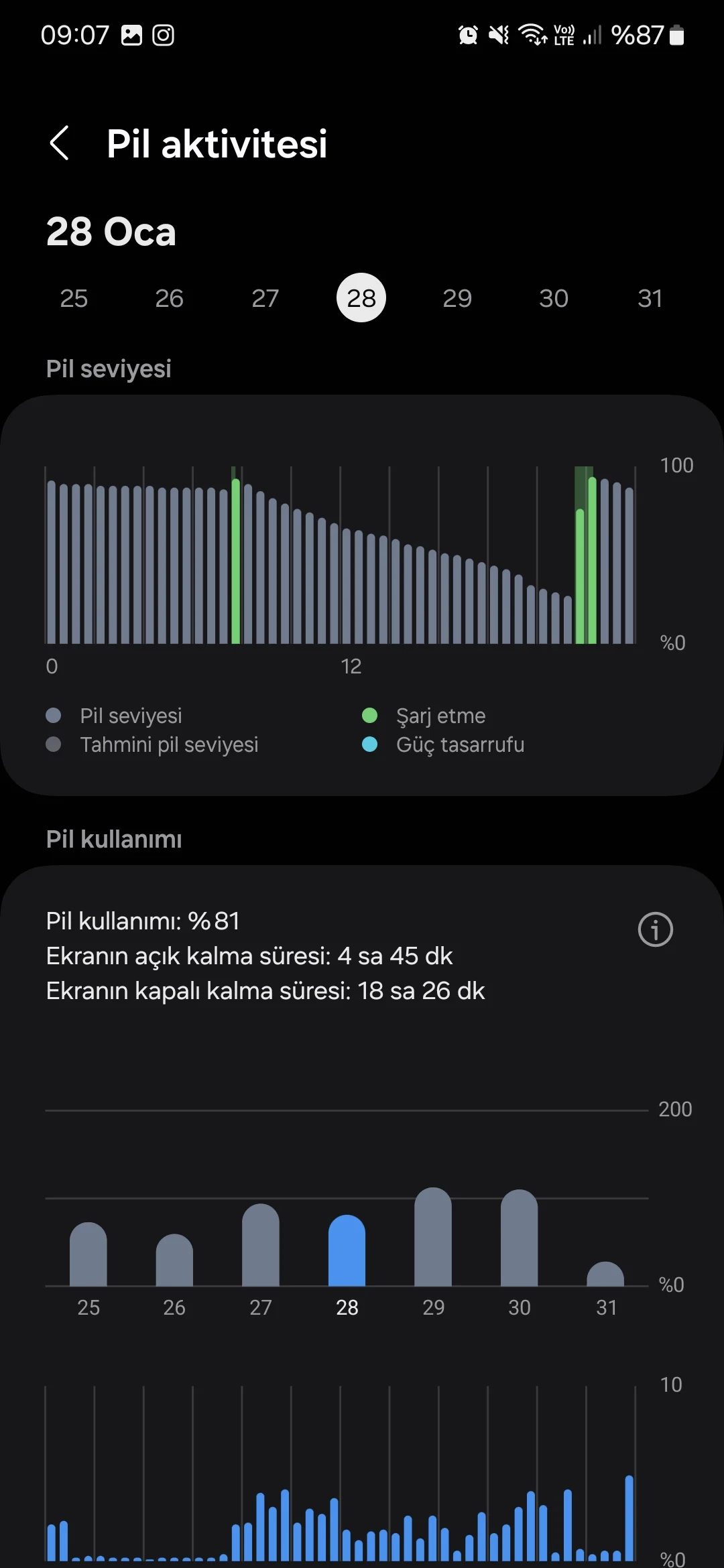Tap the usage bar for day 25
Viewport: 724px width, 1568px height.
[88, 1254]
